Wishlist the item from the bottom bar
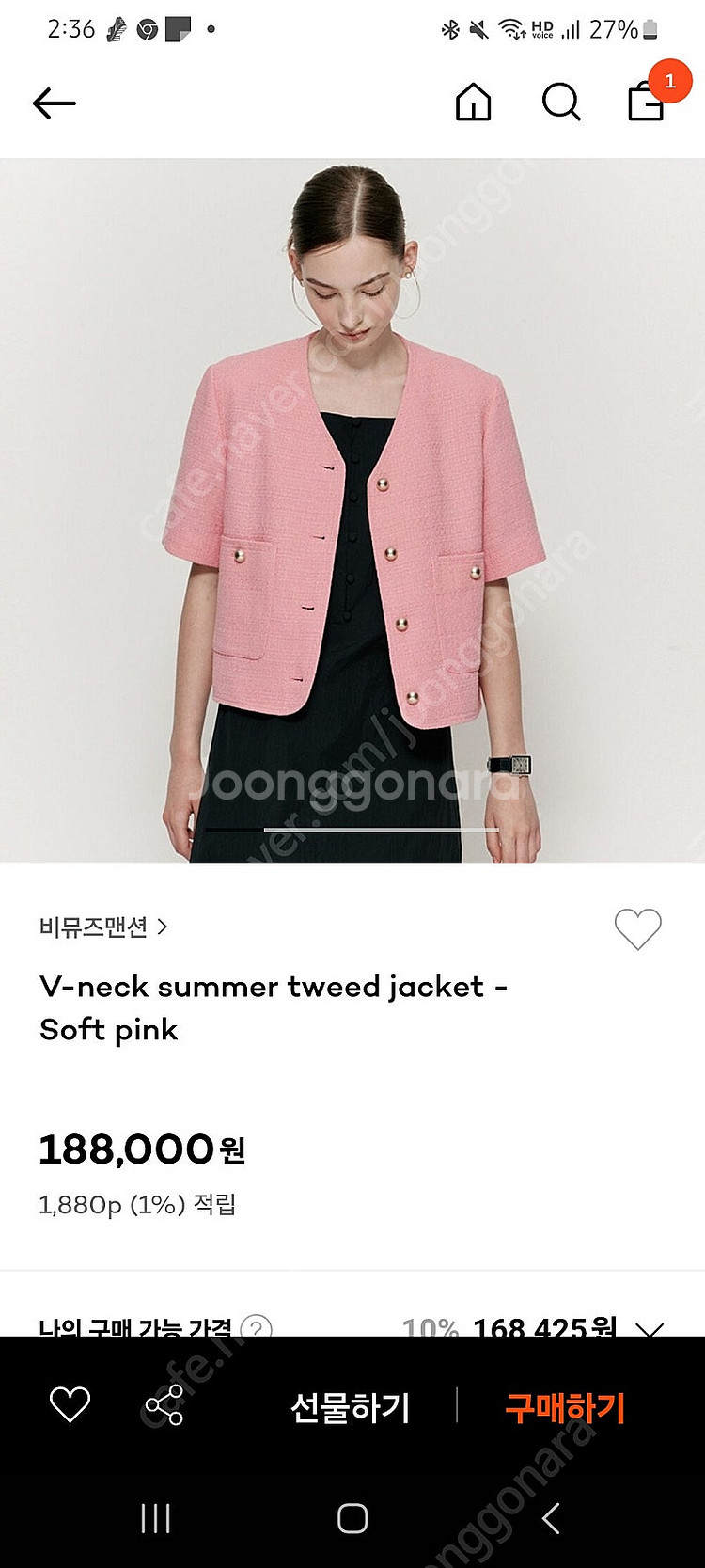 click(x=70, y=1405)
